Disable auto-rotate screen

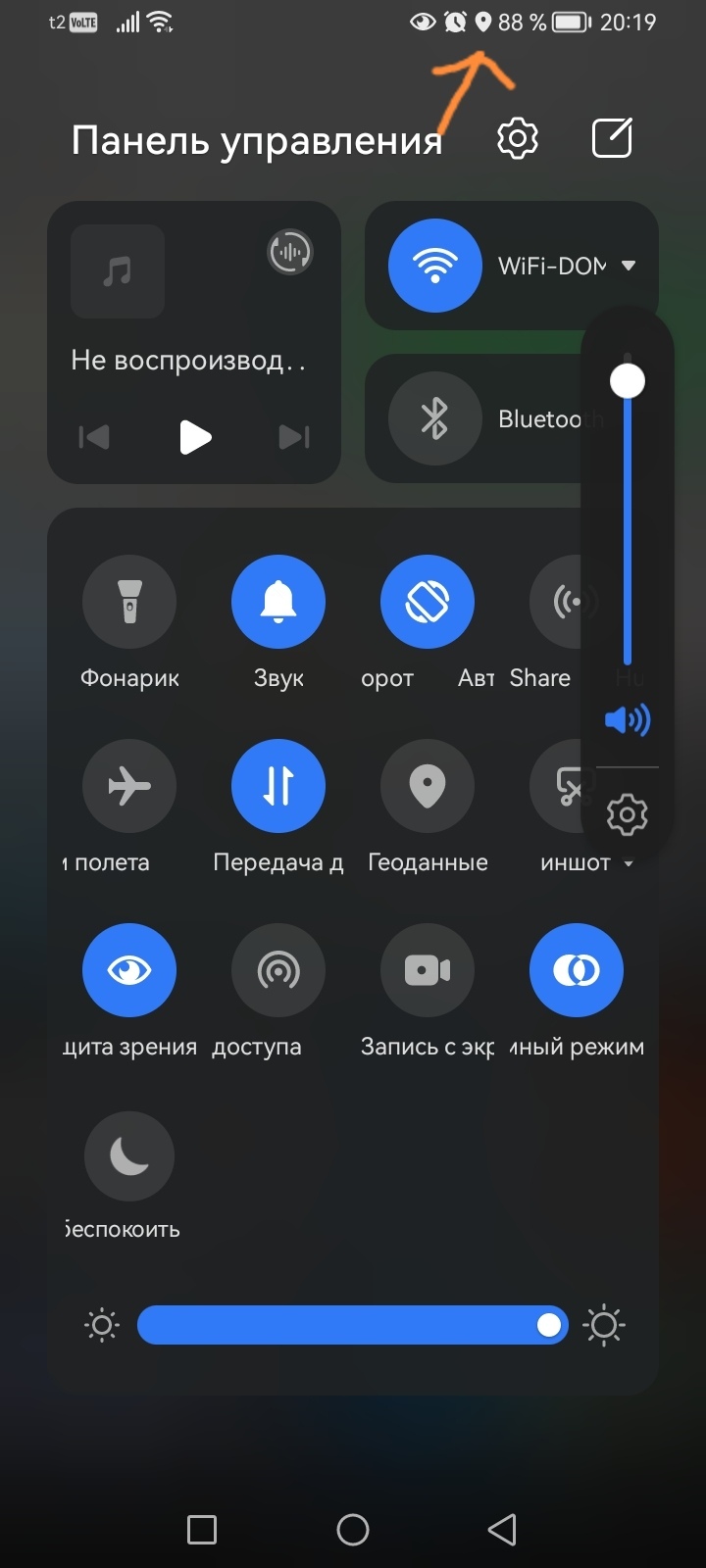[x=428, y=602]
